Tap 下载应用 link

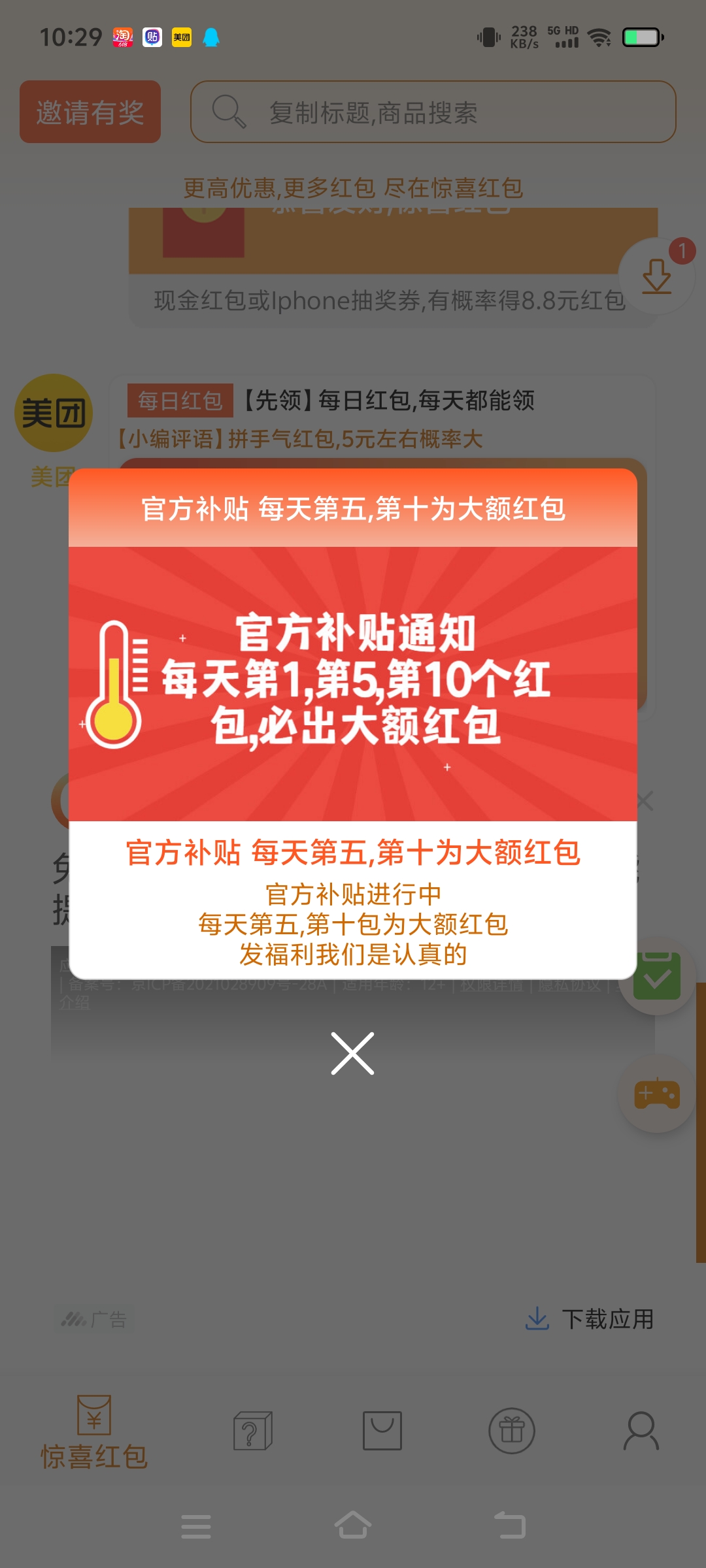590,1319
